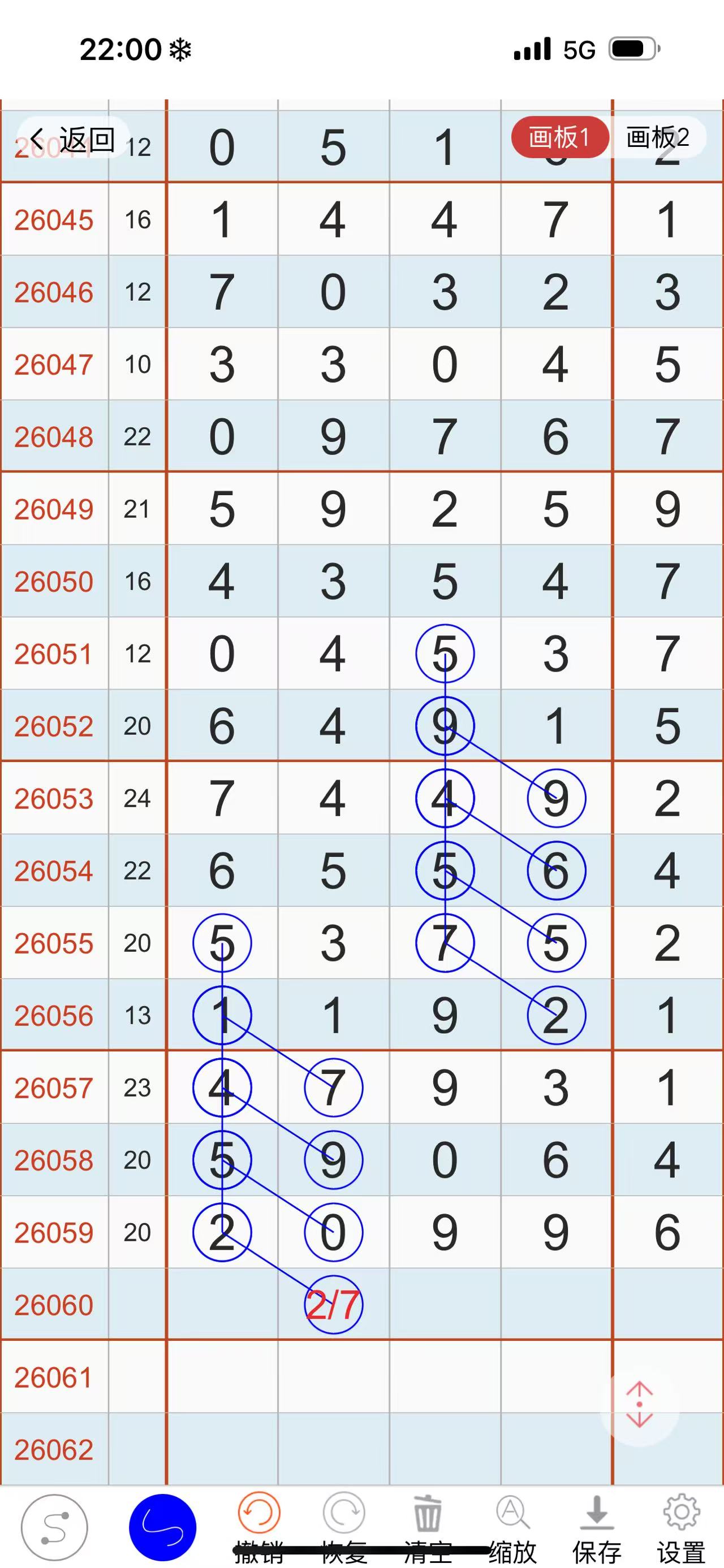Select the blue freehand brush tool
Screen dimensions: 724x1568
point(162,1527)
